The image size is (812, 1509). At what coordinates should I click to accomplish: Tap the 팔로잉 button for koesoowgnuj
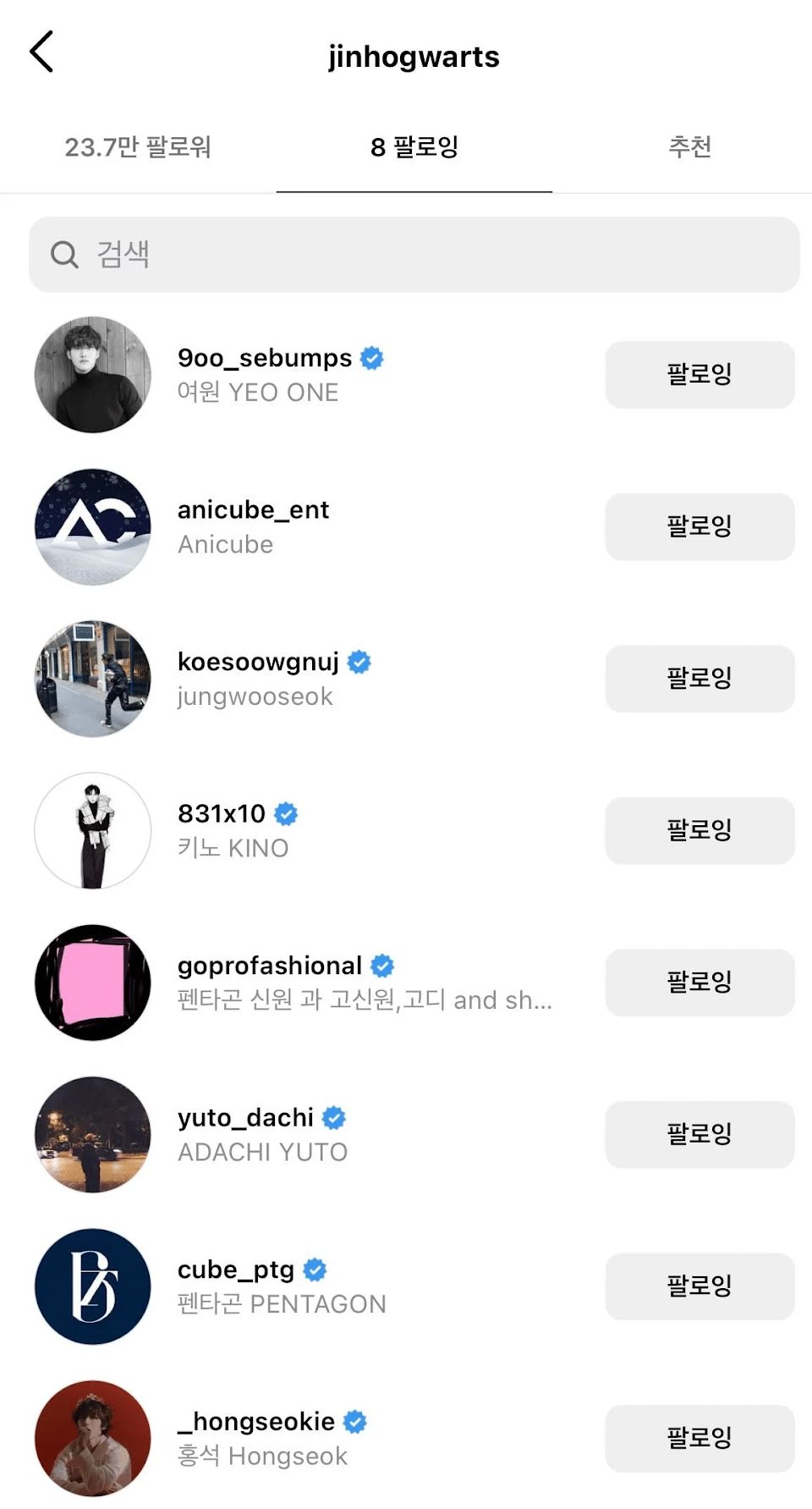[x=700, y=679]
